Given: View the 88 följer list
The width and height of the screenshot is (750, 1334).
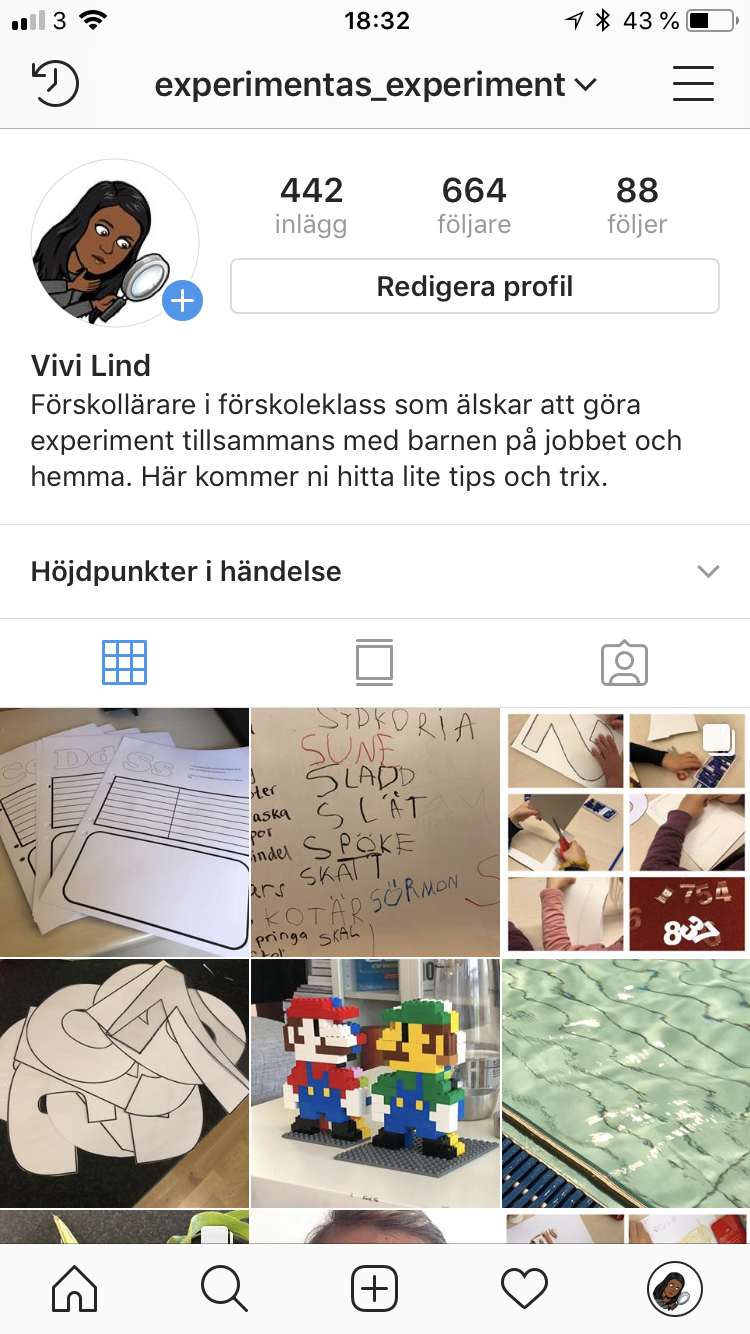Looking at the screenshot, I should pos(637,205).
